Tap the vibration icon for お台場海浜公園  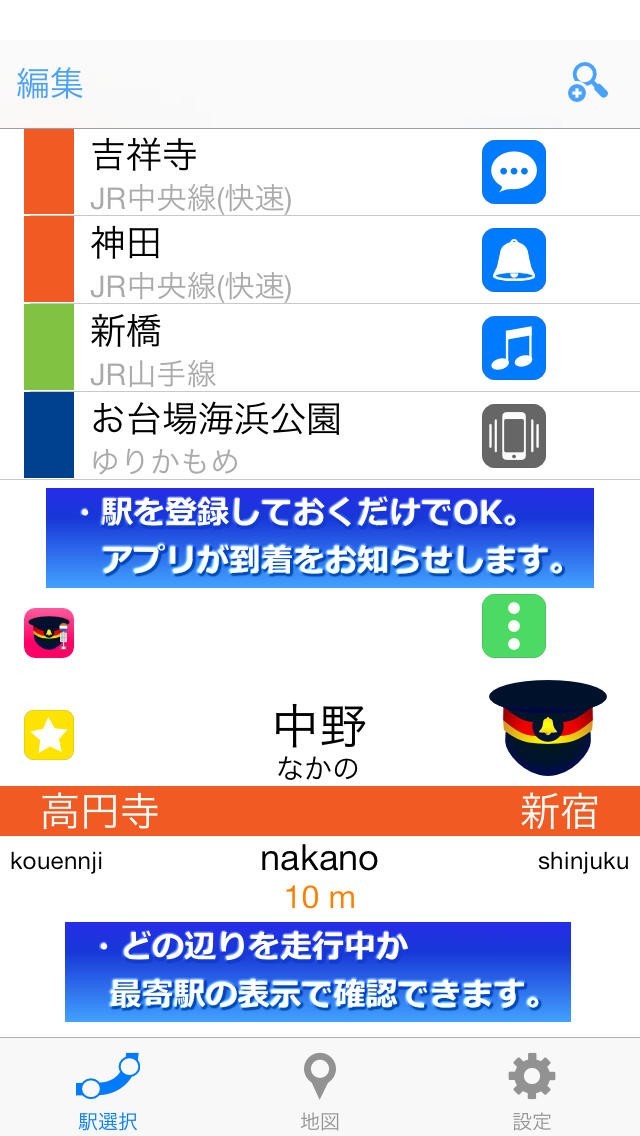click(x=514, y=436)
